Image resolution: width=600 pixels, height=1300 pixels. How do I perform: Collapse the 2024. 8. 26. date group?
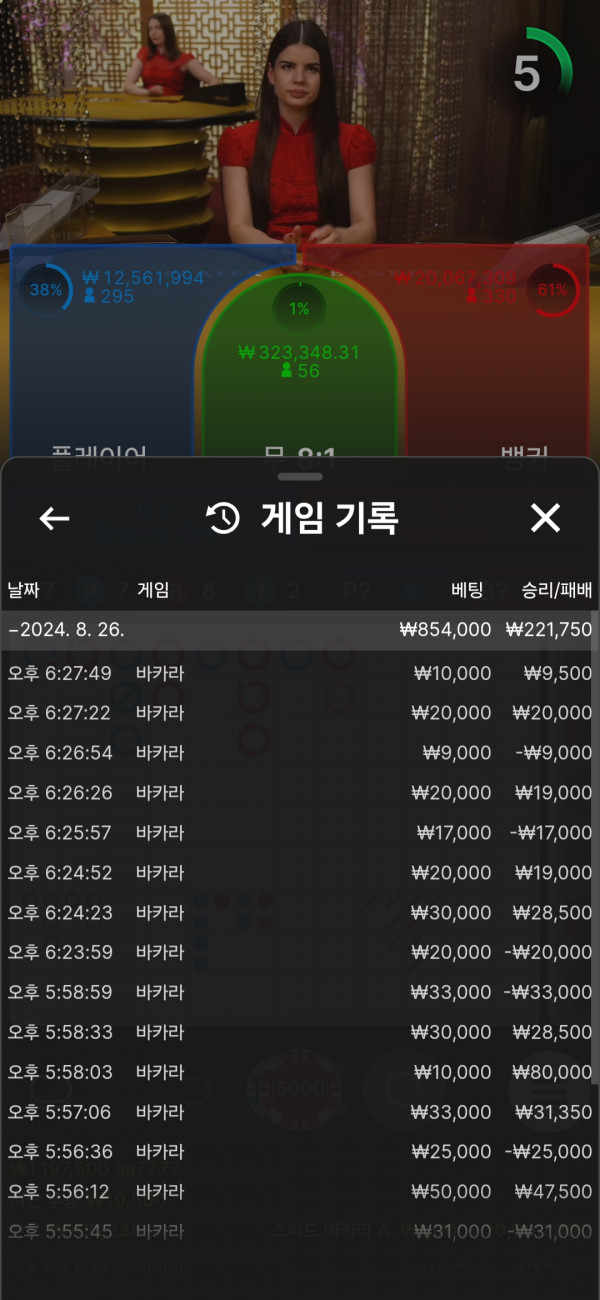point(68,631)
